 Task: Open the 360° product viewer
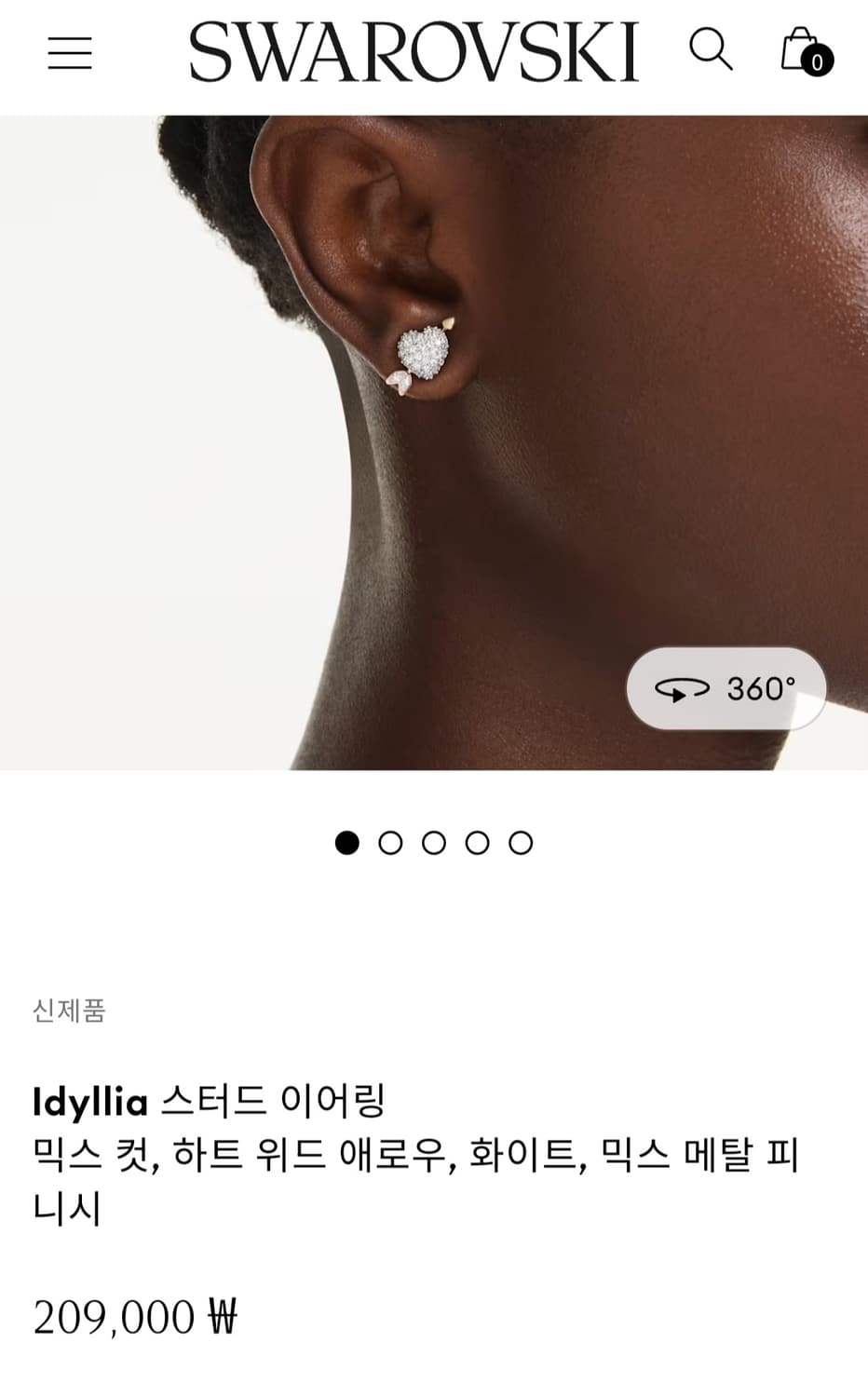coord(726,688)
